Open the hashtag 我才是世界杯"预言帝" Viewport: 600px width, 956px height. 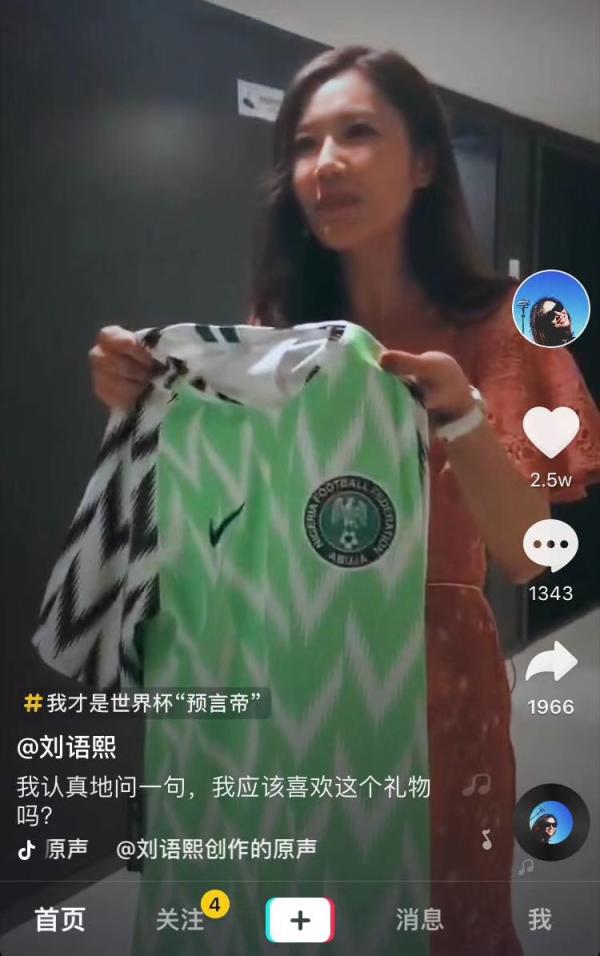click(x=146, y=702)
